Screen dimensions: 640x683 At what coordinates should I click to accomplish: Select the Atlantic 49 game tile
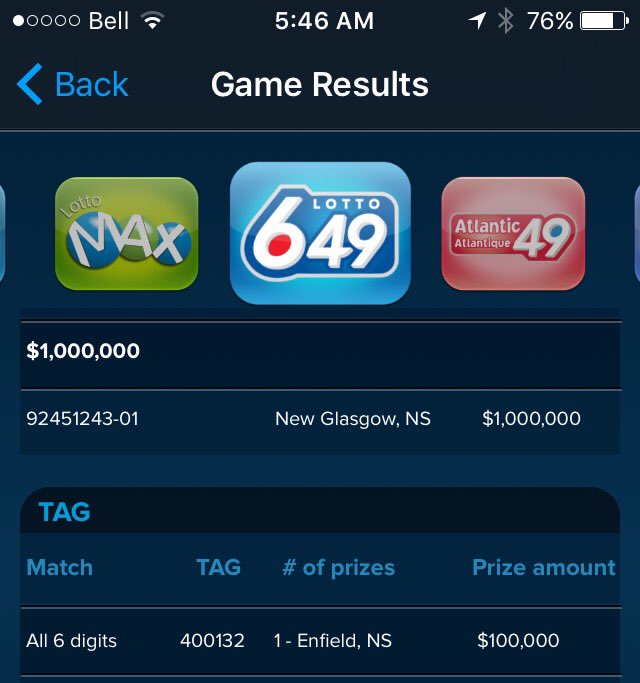513,234
